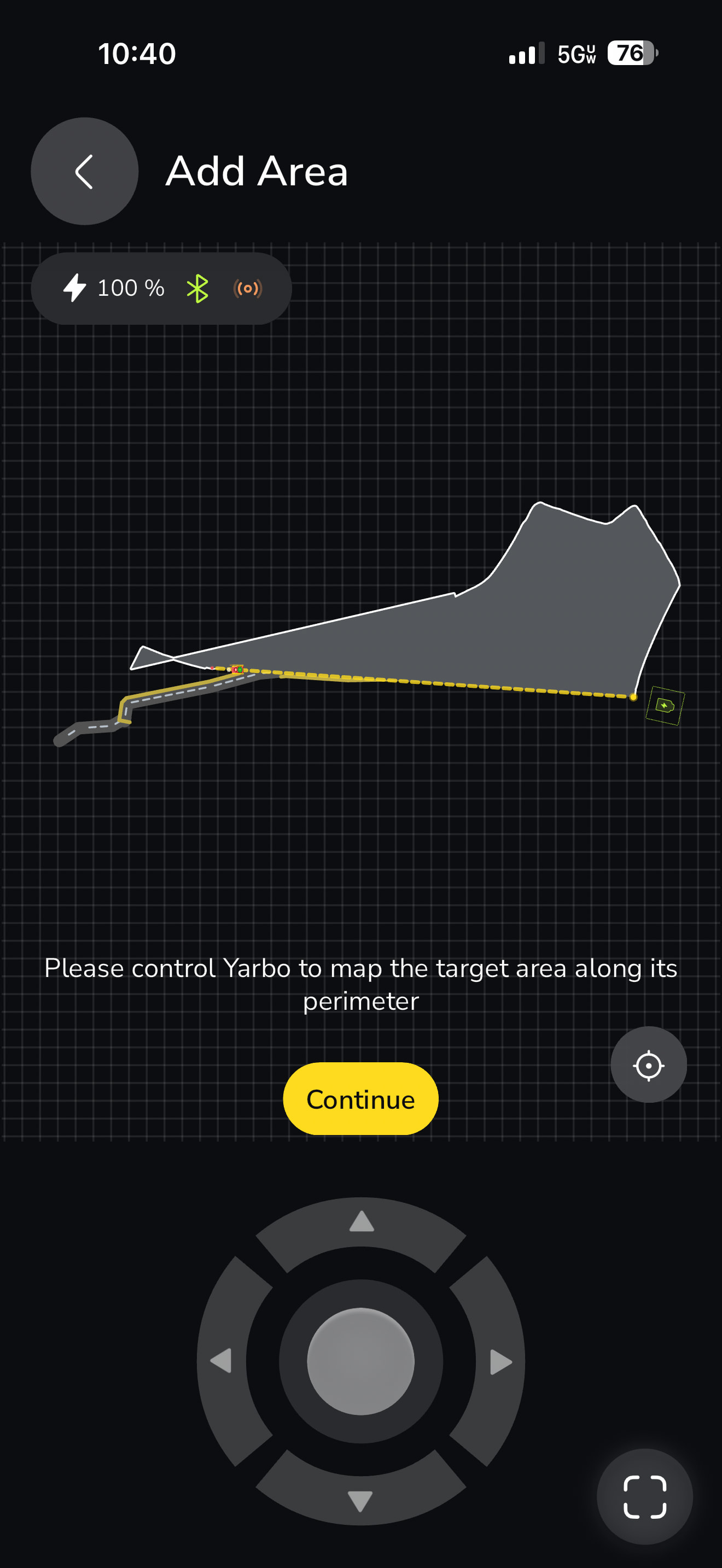Reverse Yarbo with the down arrow

pyautogui.click(x=361, y=1500)
